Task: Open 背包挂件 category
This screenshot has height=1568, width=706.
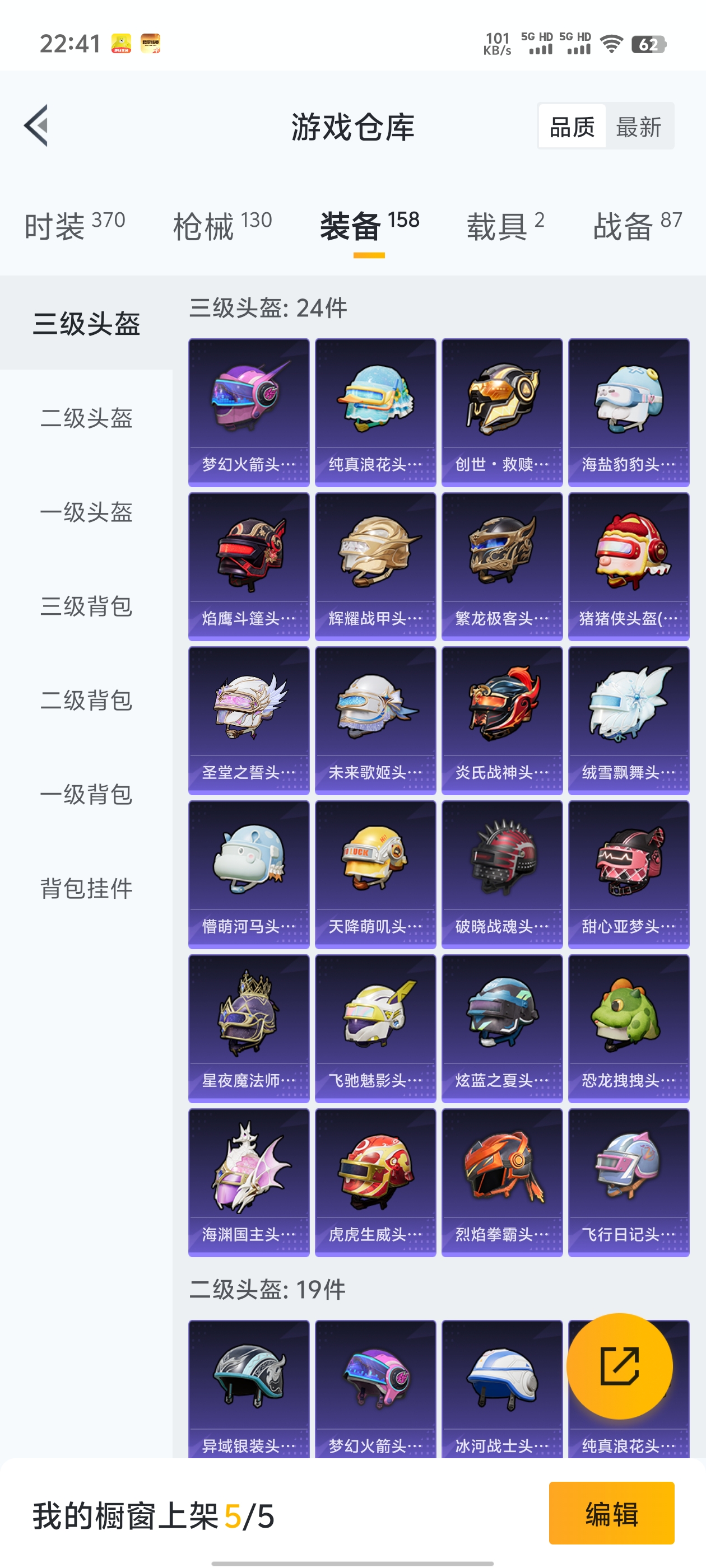Action: pyautogui.click(x=86, y=888)
